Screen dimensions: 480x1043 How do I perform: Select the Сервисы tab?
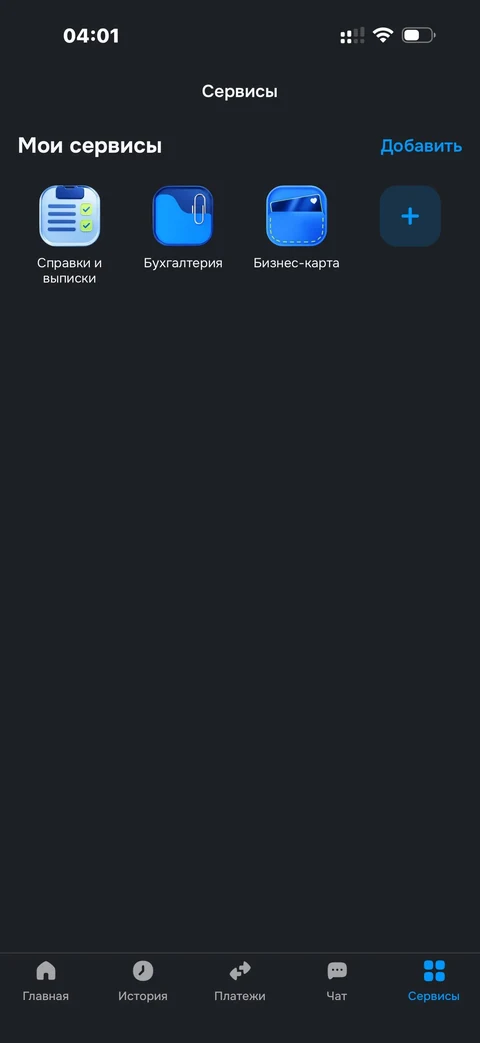tap(433, 981)
